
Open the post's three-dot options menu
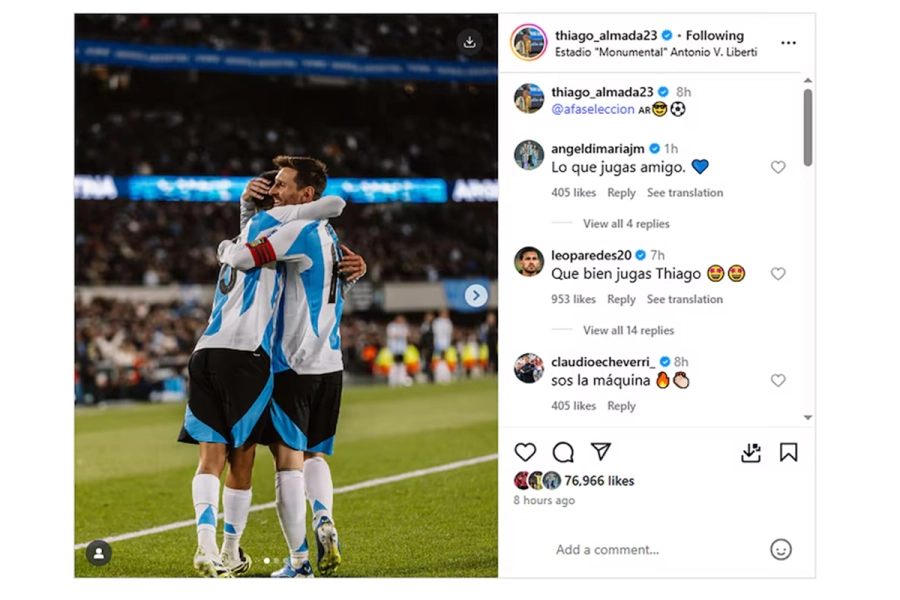[x=788, y=43]
